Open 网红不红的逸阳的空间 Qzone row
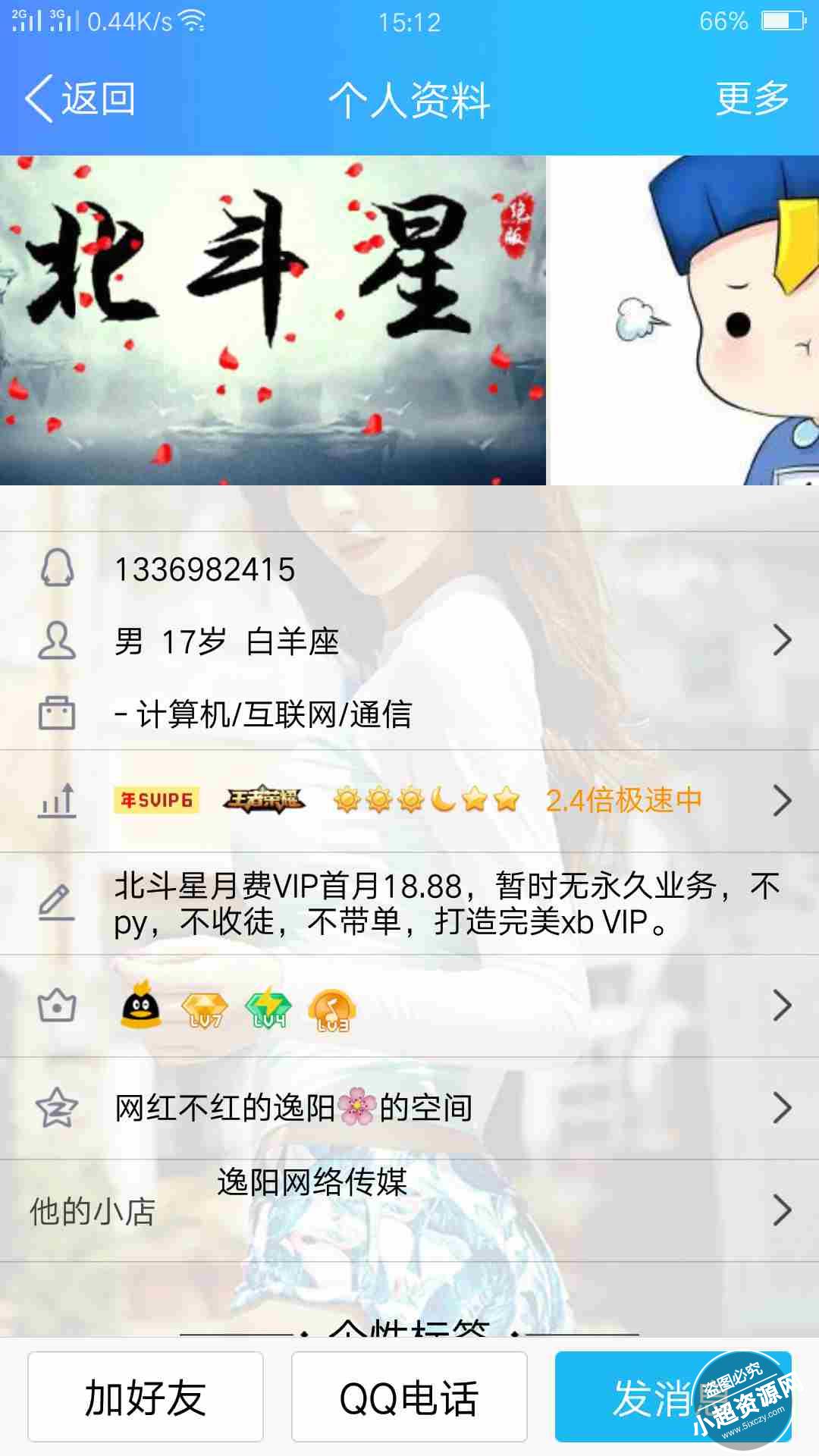The image size is (819, 1456). click(409, 1108)
